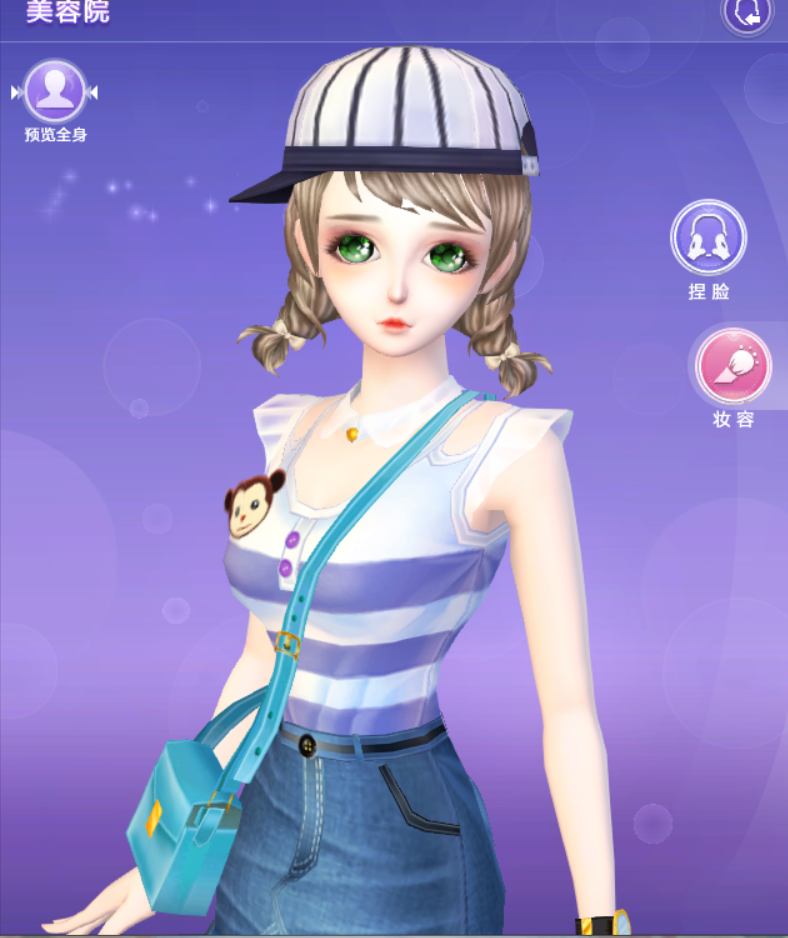Open 预览全身 full-body preview

[x=55, y=92]
